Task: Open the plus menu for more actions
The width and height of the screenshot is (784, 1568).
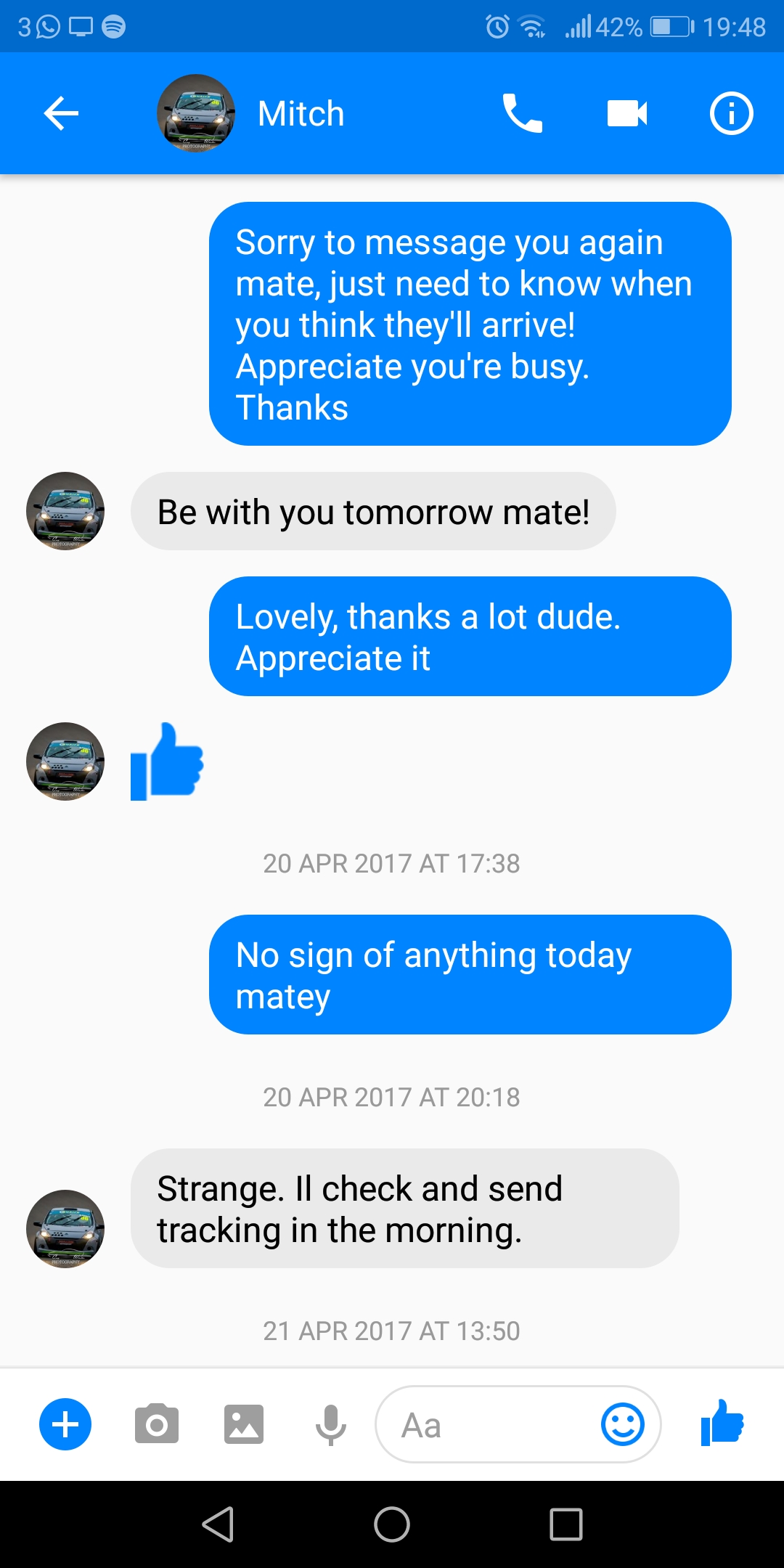Action: pyautogui.click(x=65, y=1424)
